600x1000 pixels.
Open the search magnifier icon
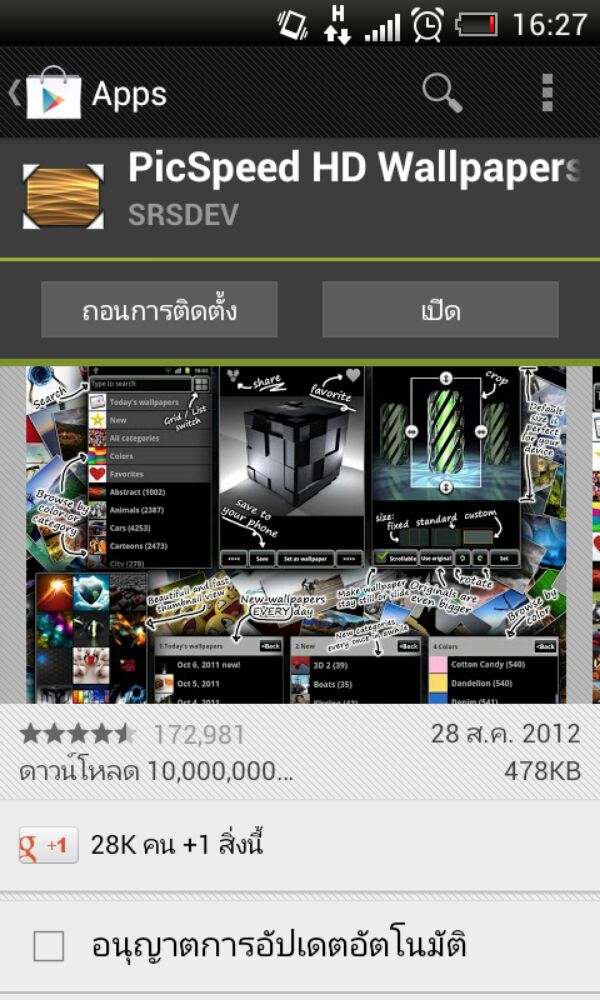(441, 93)
